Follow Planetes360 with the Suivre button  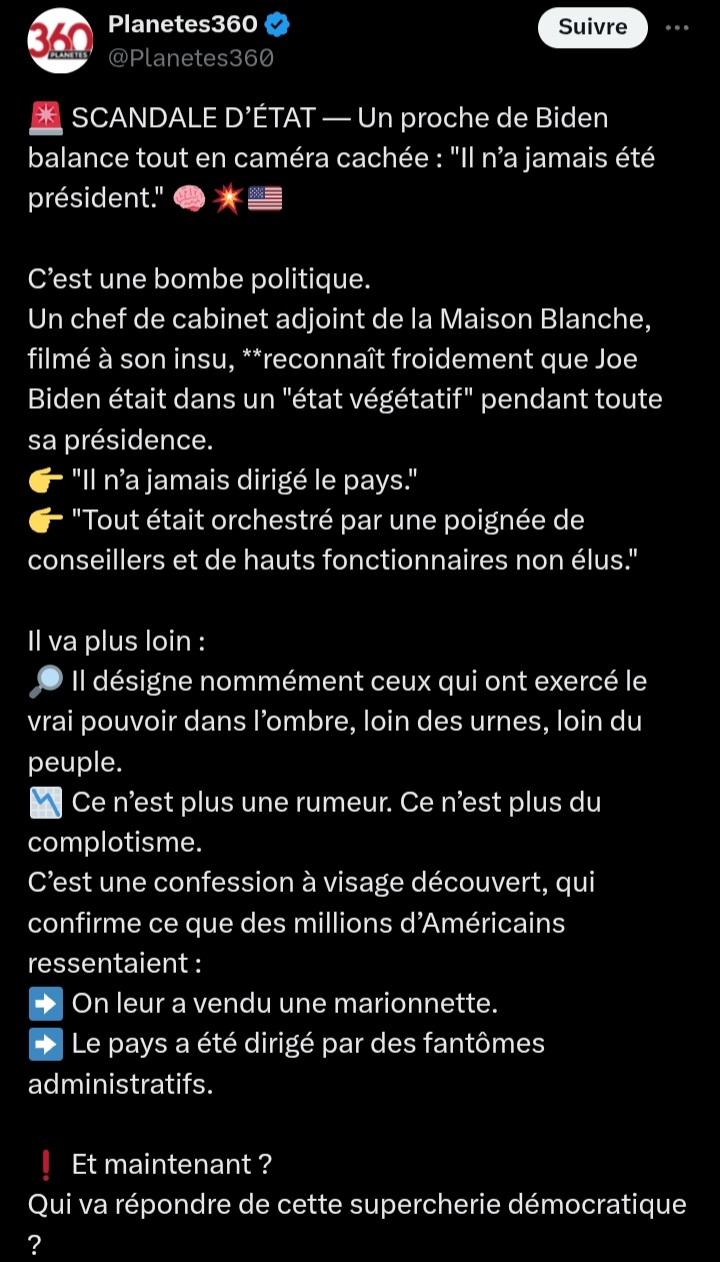point(593,27)
